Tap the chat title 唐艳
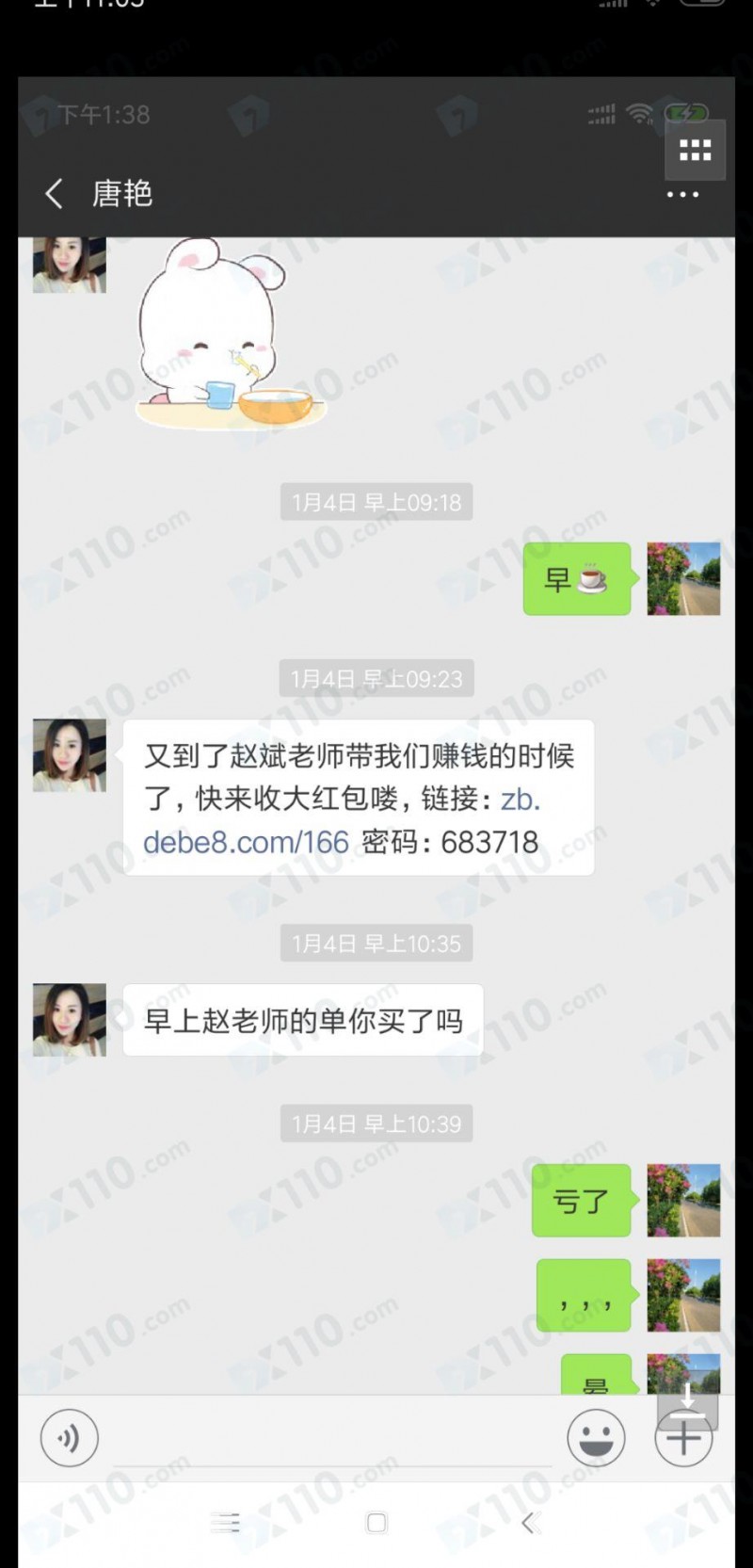 (120, 193)
